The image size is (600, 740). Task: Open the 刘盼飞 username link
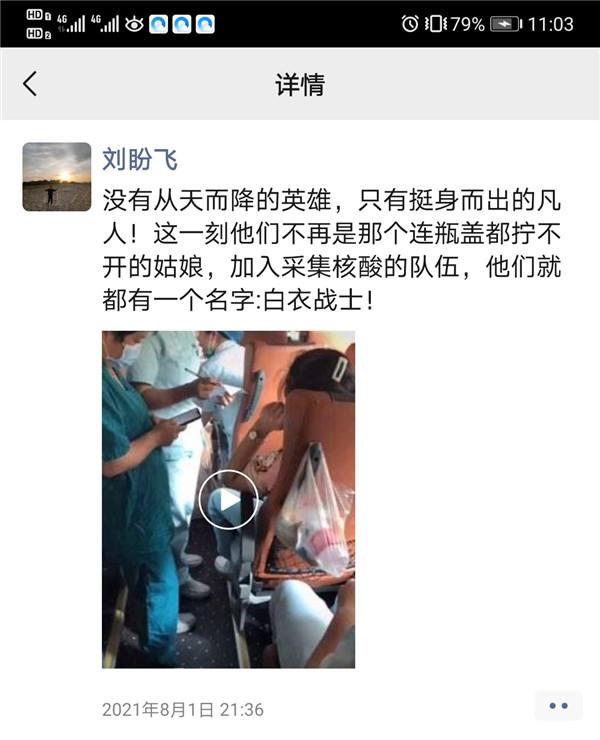pos(140,159)
